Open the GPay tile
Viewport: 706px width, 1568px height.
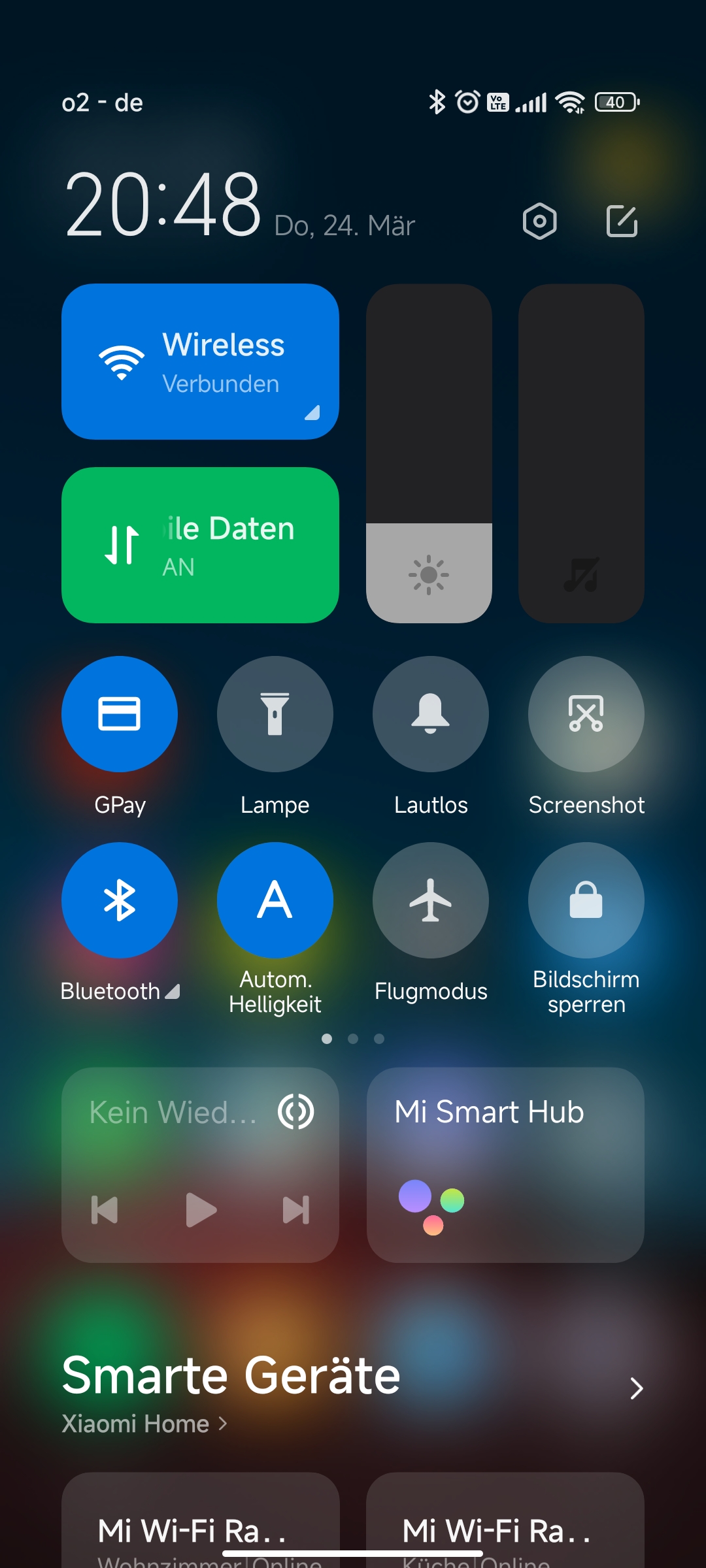pos(120,714)
